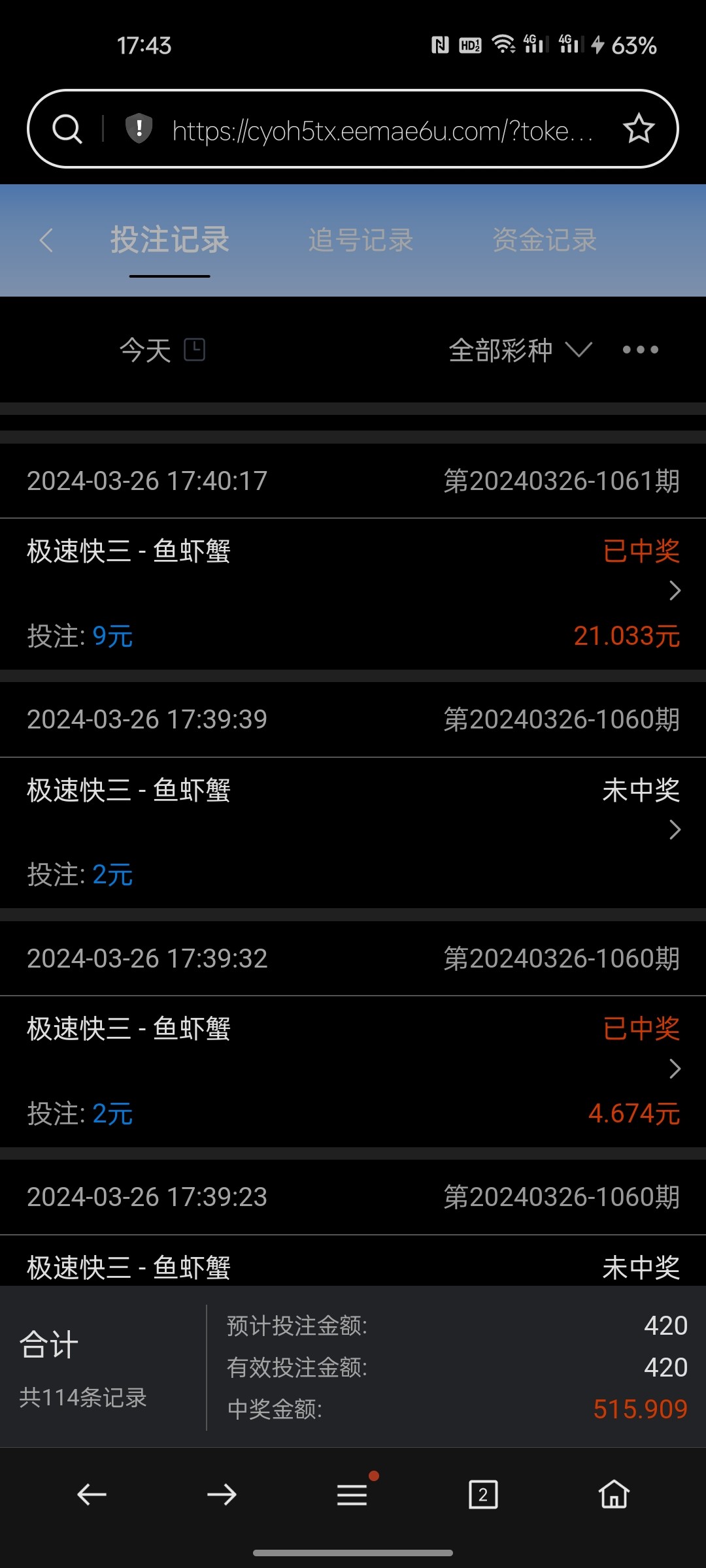Image resolution: width=706 pixels, height=1568 pixels.
Task: Expand details of the 21.033元 winning bet
Action: coord(675,591)
